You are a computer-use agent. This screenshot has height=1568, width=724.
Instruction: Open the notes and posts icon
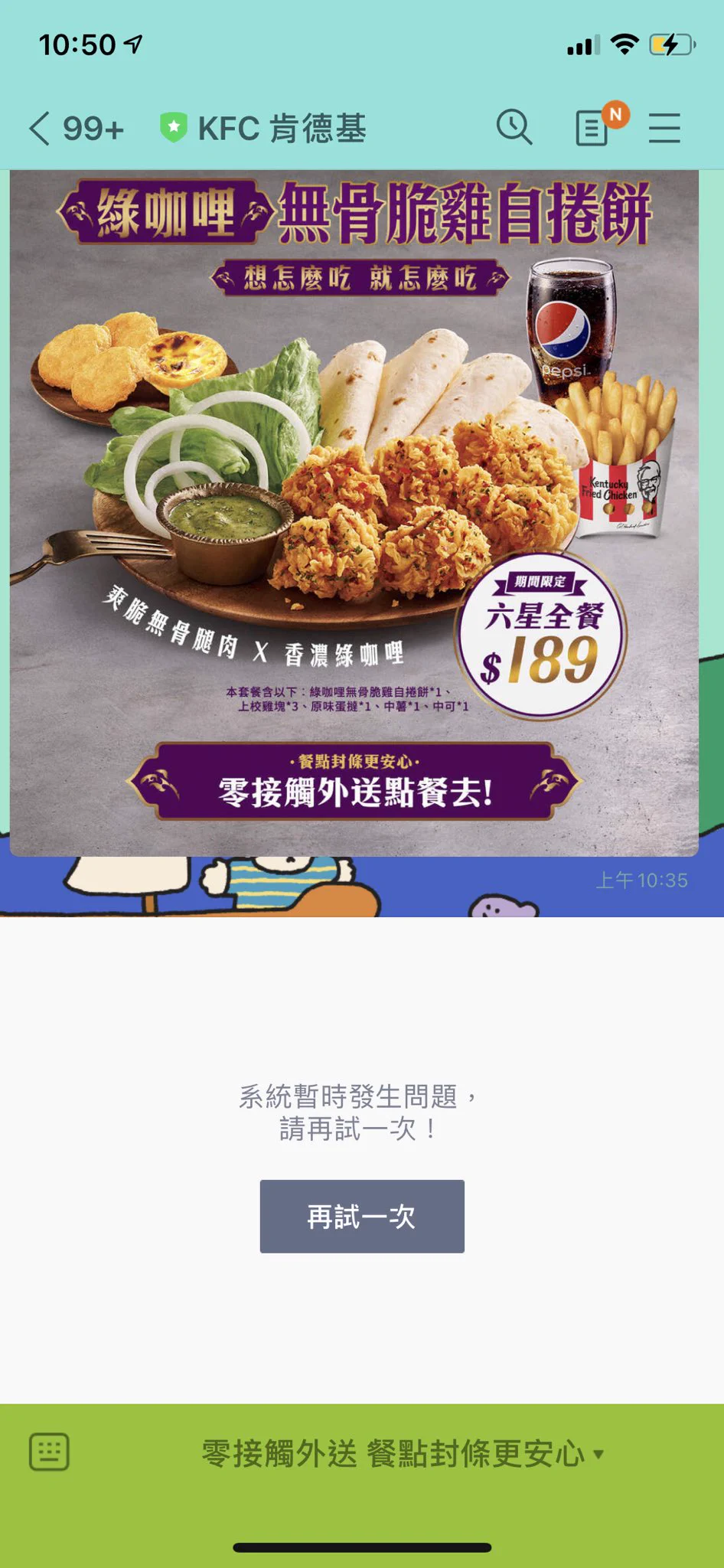tap(593, 128)
